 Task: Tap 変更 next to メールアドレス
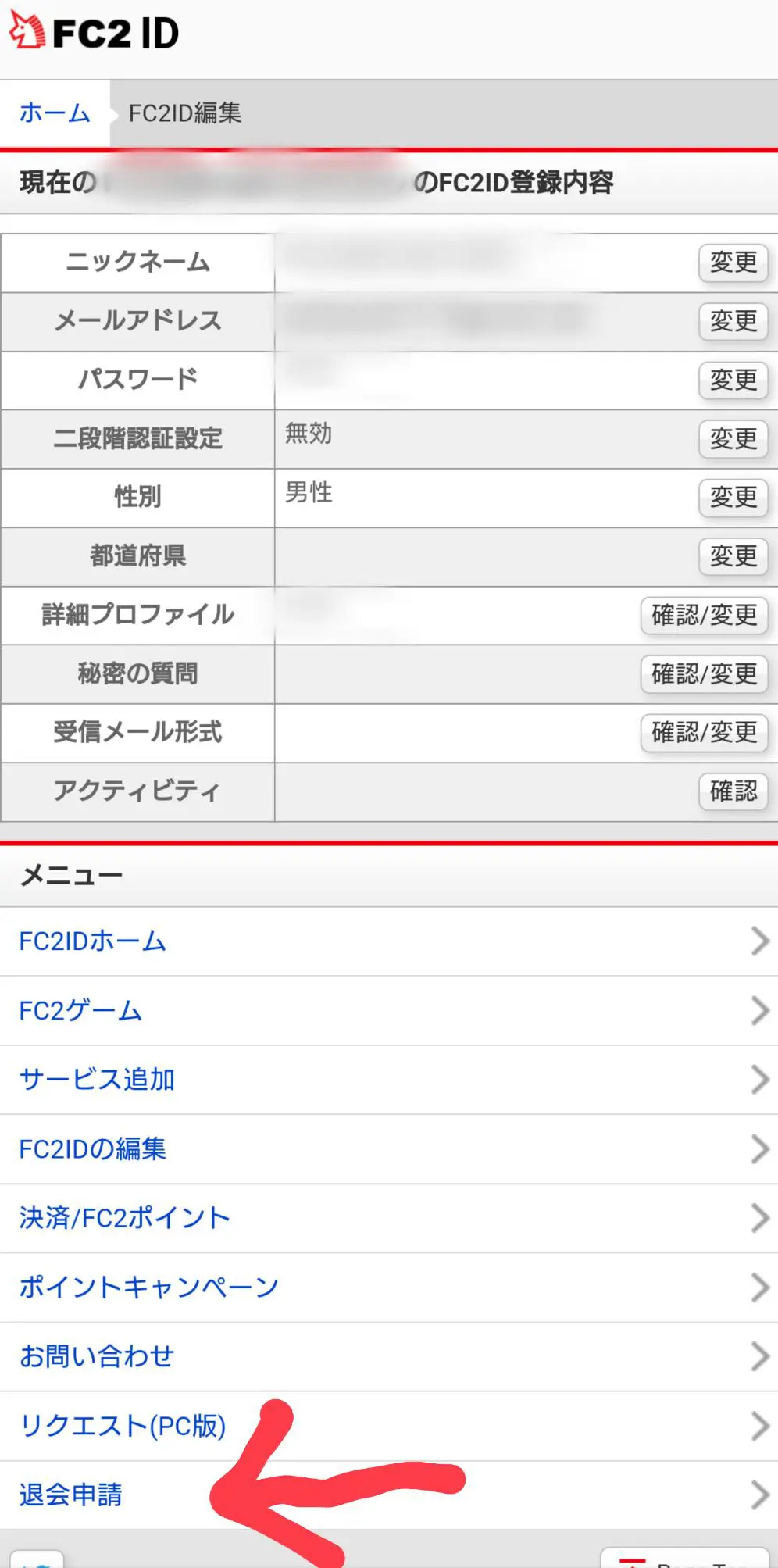[733, 321]
